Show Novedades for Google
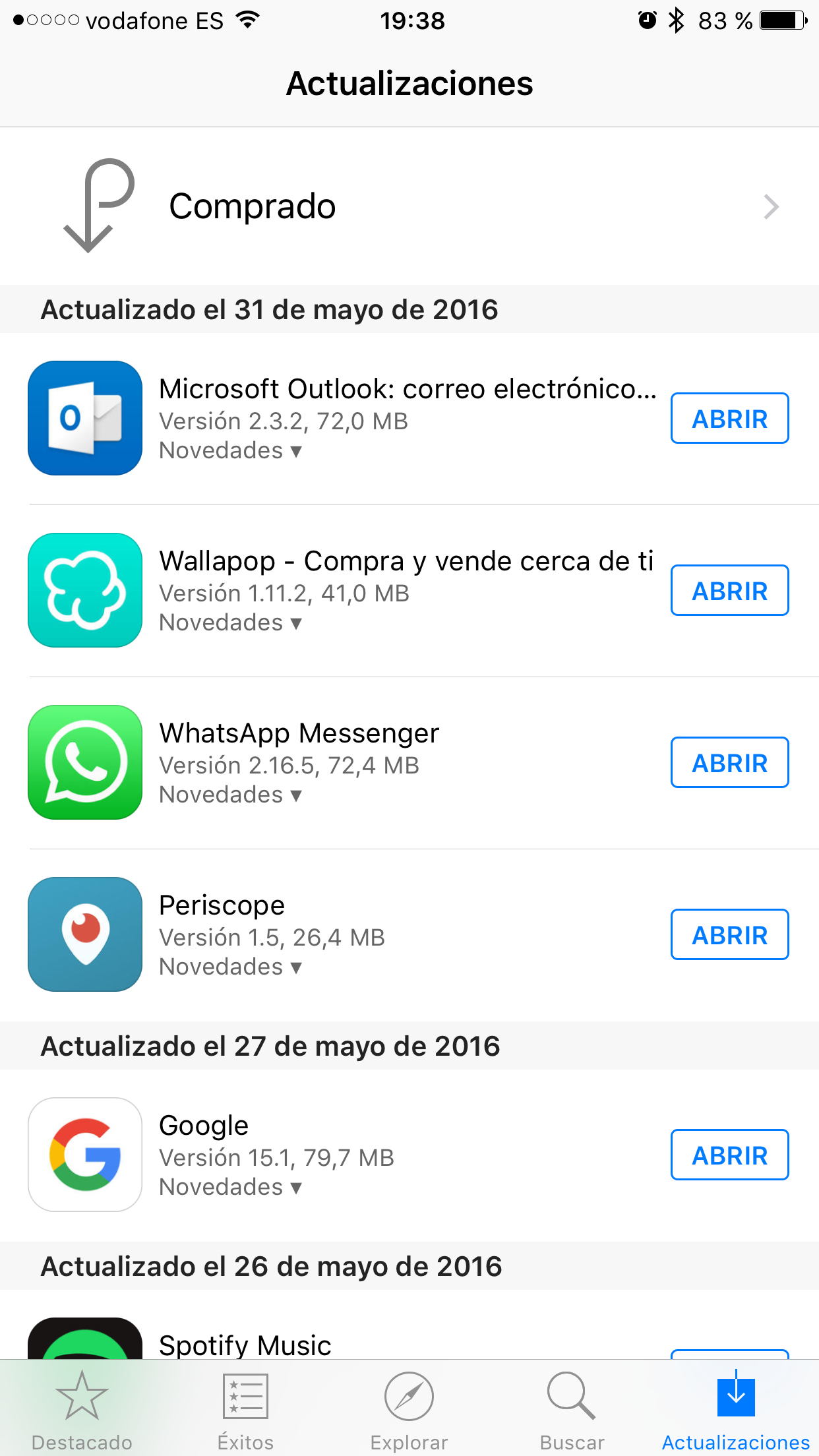This screenshot has height=1456, width=819. (230, 1188)
